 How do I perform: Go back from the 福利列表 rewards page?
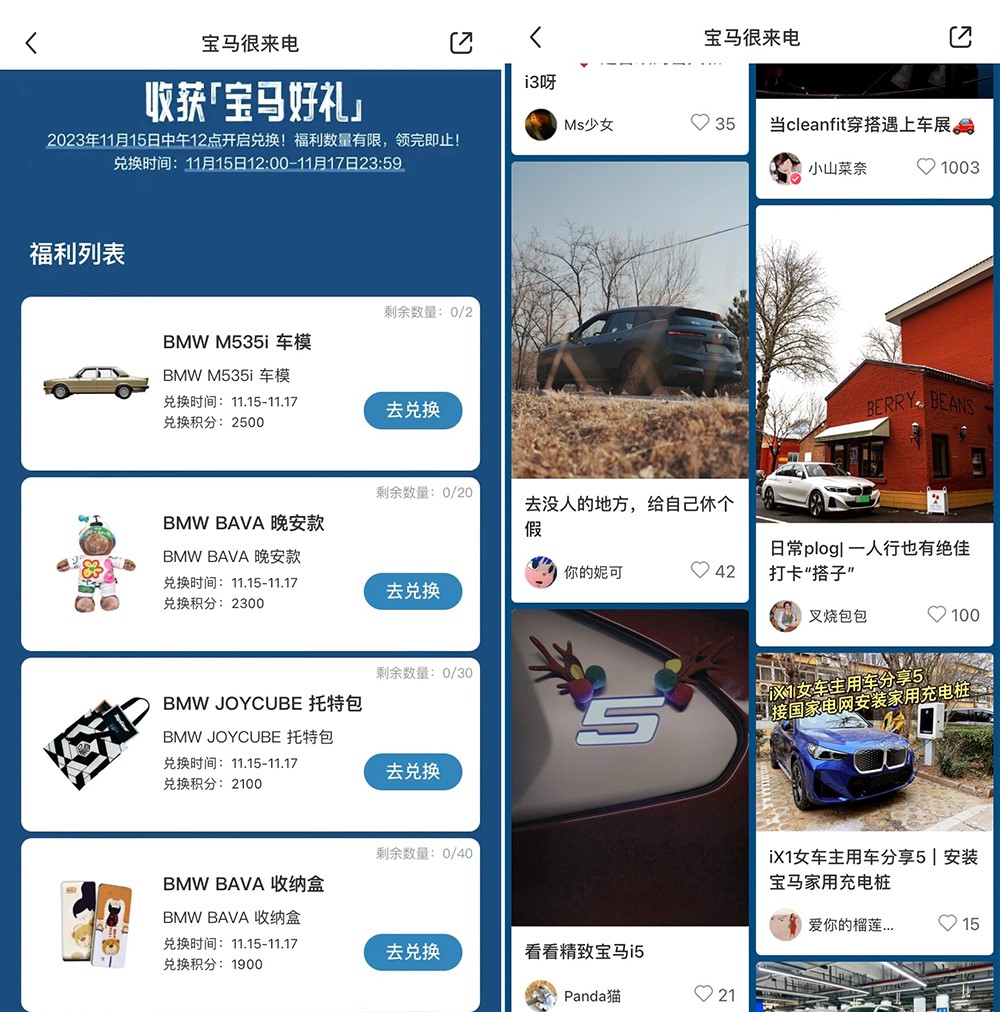(x=31, y=43)
